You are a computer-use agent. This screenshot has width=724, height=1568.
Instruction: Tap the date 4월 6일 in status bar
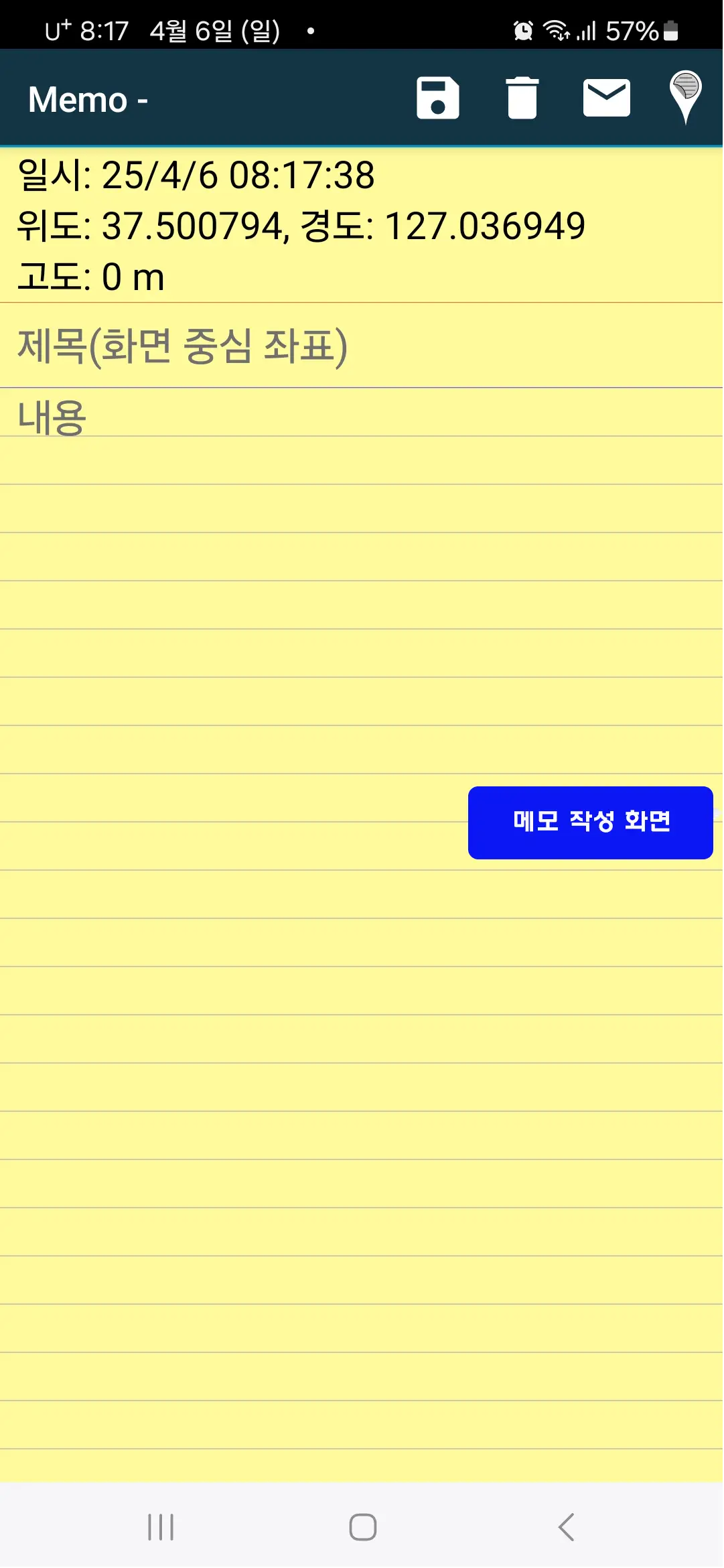(x=214, y=29)
